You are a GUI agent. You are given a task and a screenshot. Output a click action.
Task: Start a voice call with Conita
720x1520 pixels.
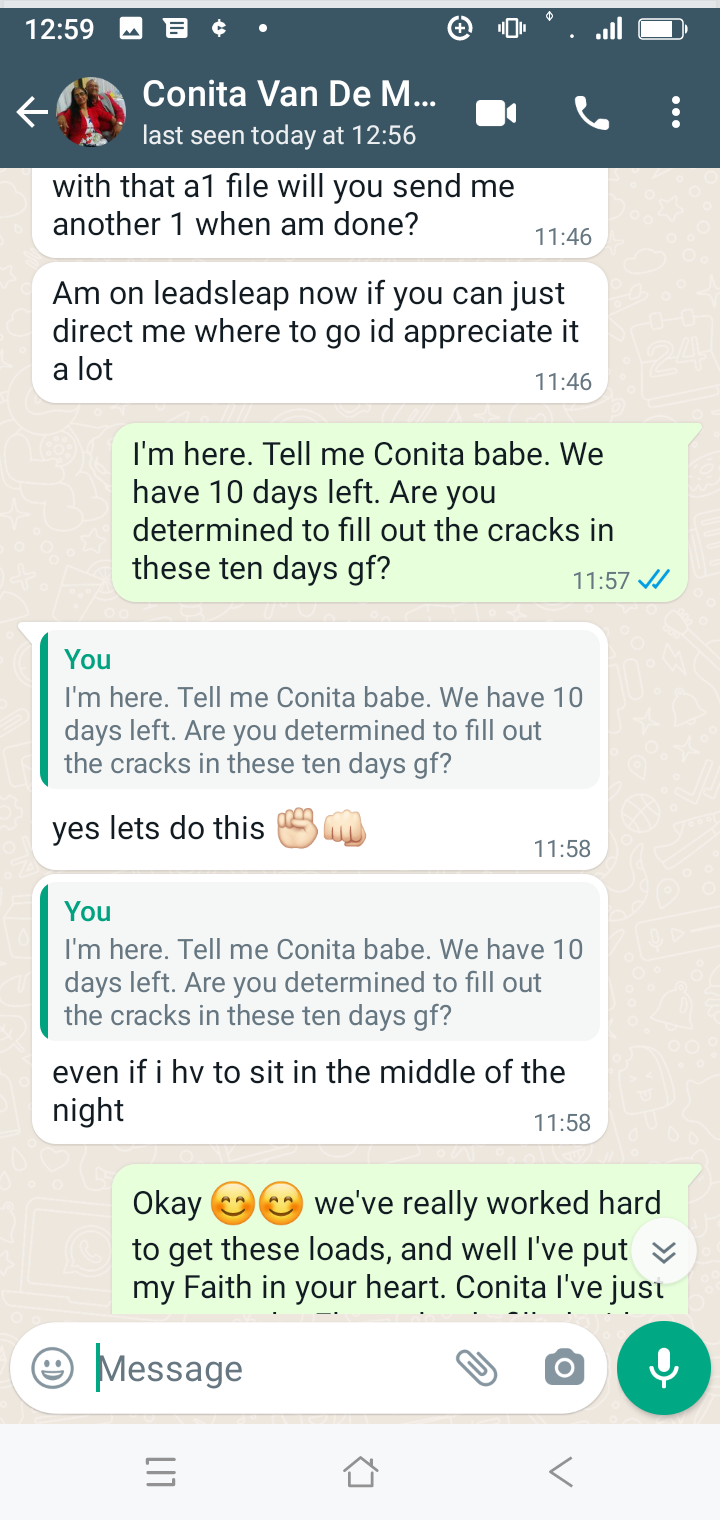592,113
